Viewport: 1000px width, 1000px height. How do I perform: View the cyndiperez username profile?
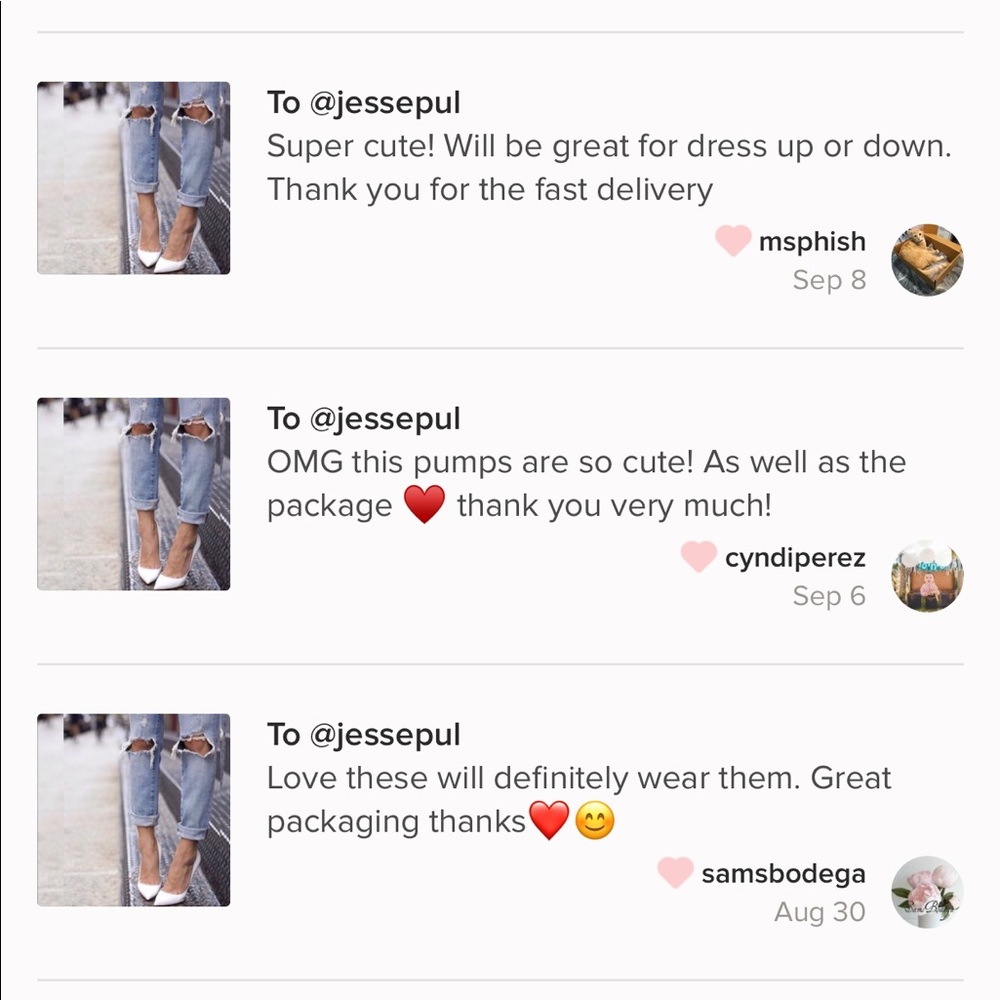coord(795,558)
